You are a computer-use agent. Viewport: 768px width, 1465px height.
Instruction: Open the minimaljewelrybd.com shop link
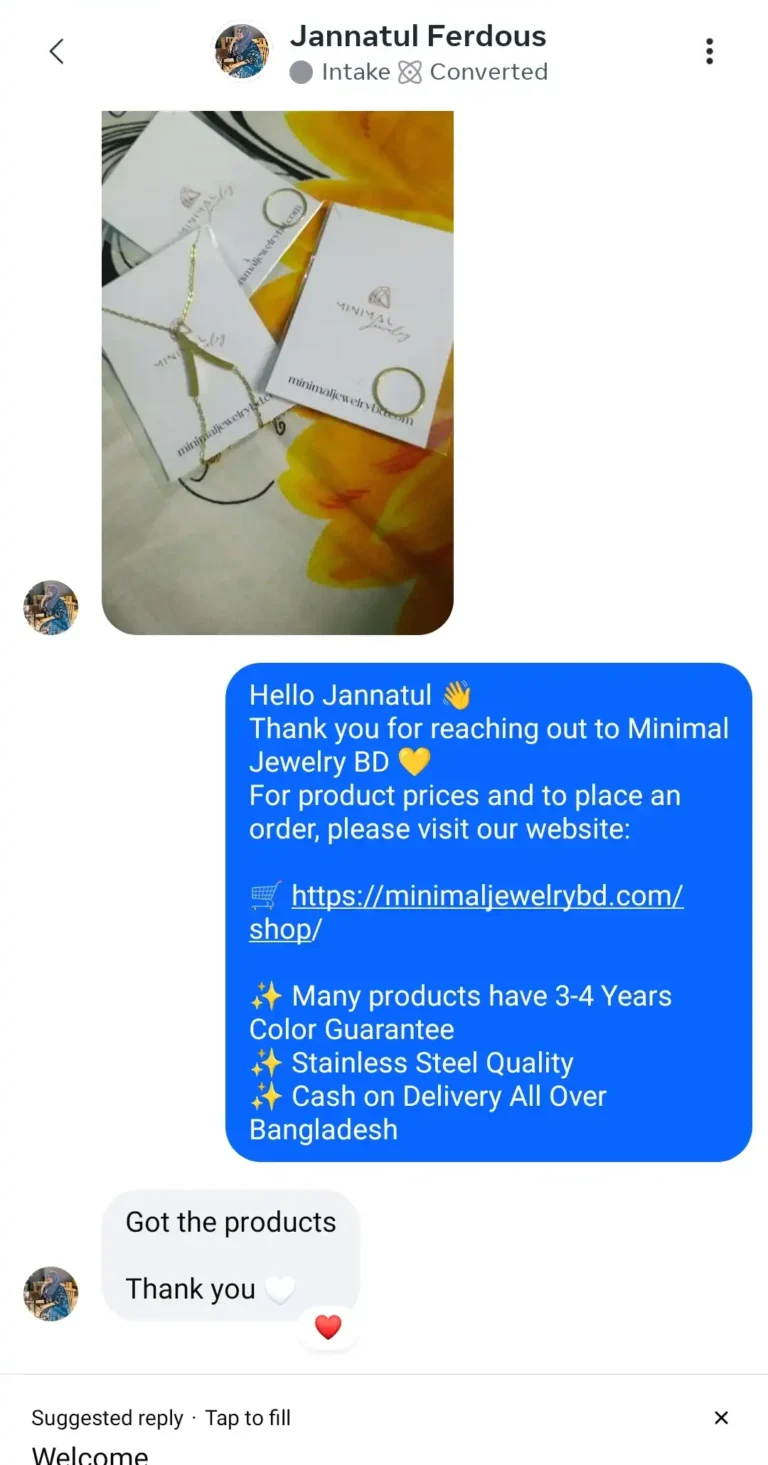[x=466, y=911]
